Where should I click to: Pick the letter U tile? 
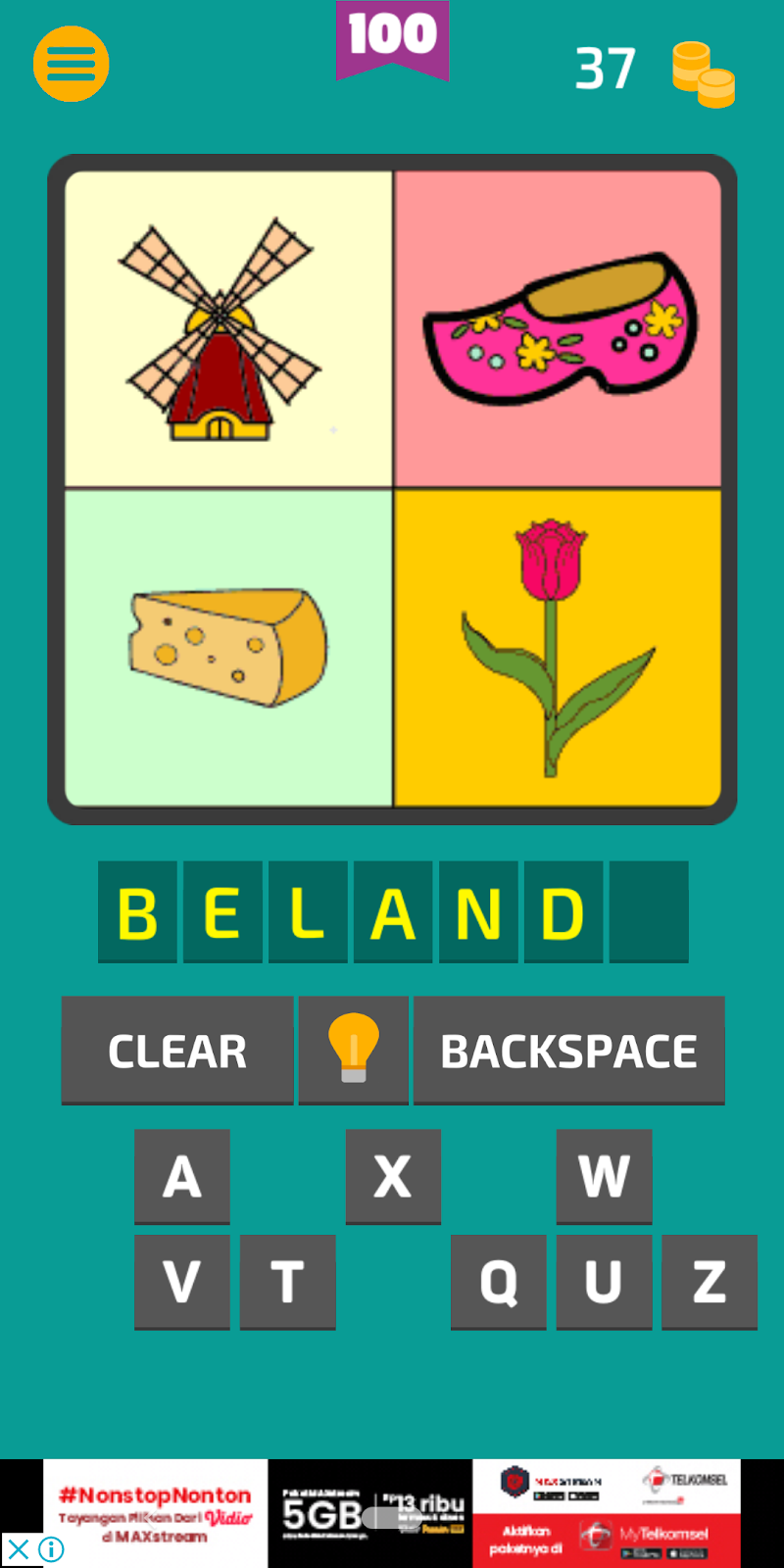[x=604, y=1282]
